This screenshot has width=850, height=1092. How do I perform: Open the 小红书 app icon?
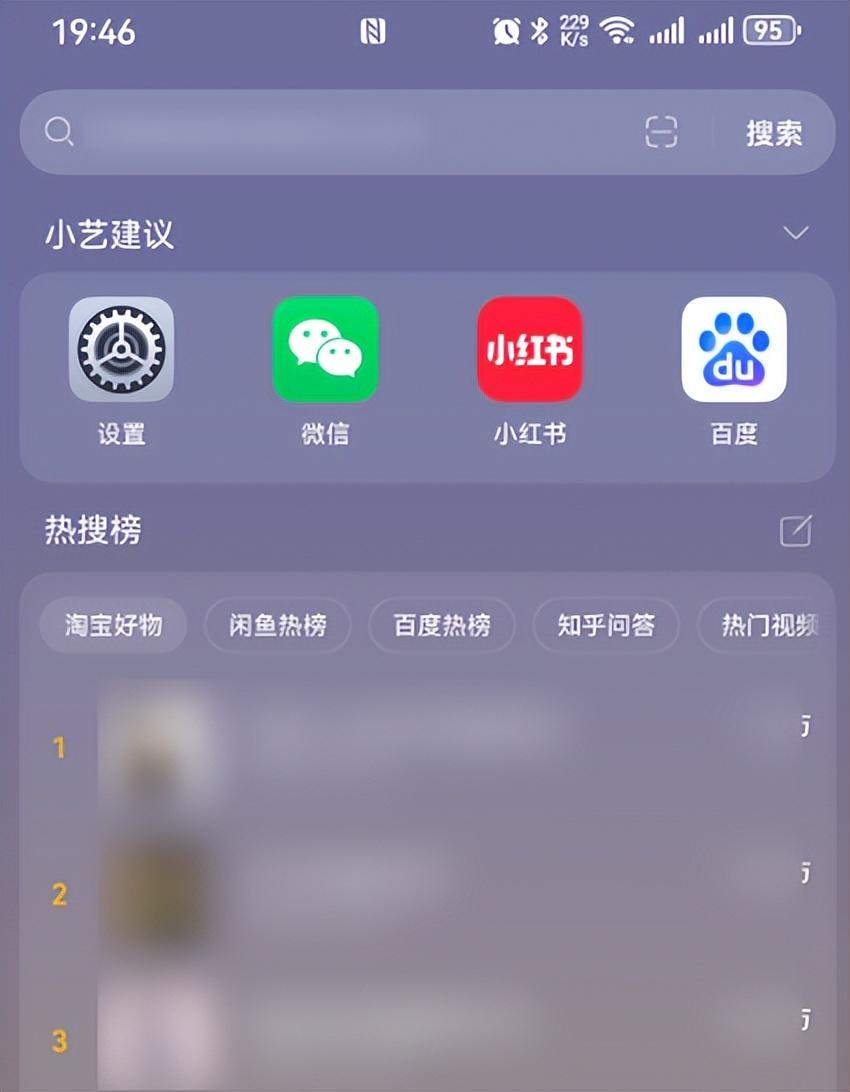(529, 351)
